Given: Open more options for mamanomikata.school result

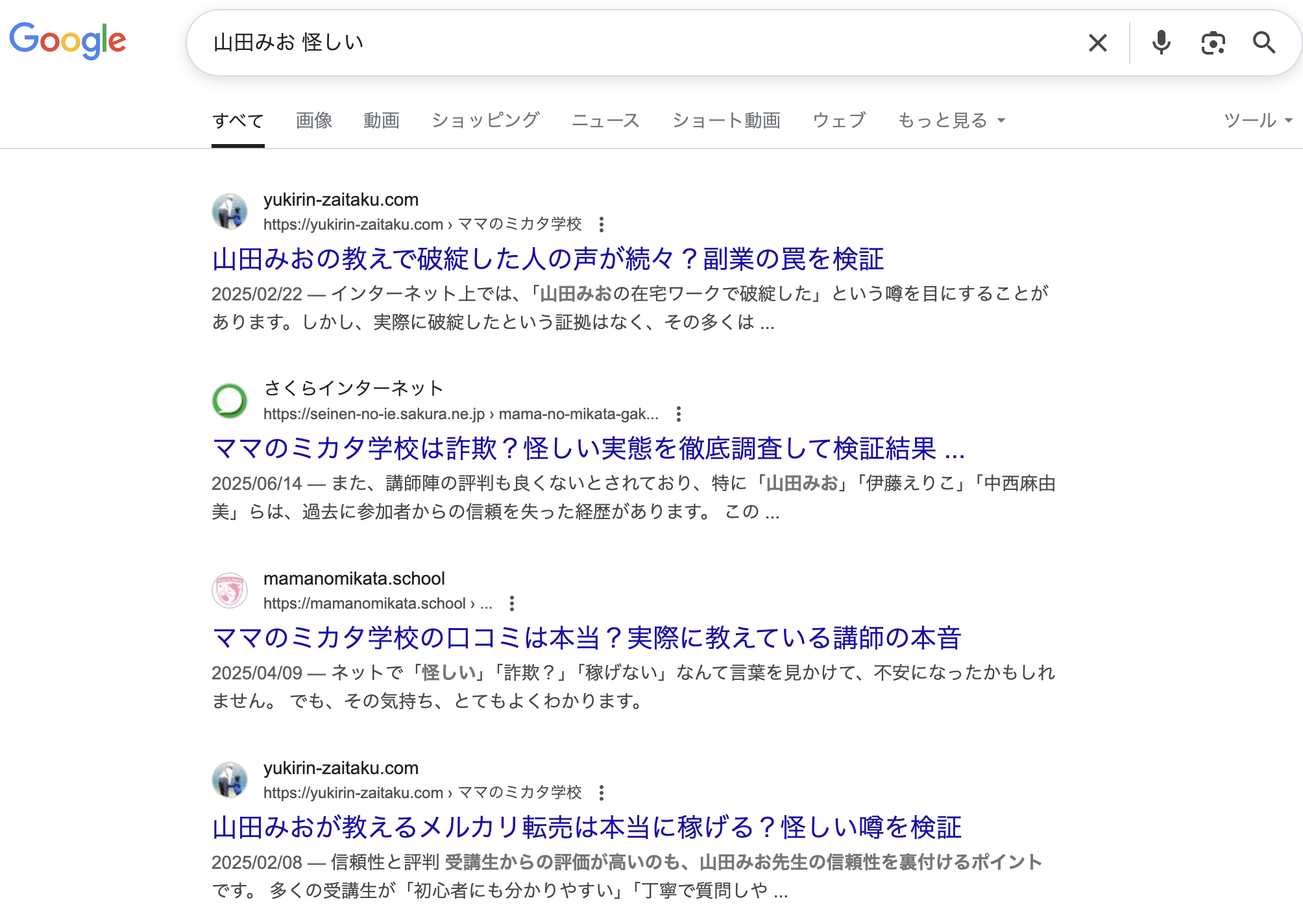Looking at the screenshot, I should point(512,603).
